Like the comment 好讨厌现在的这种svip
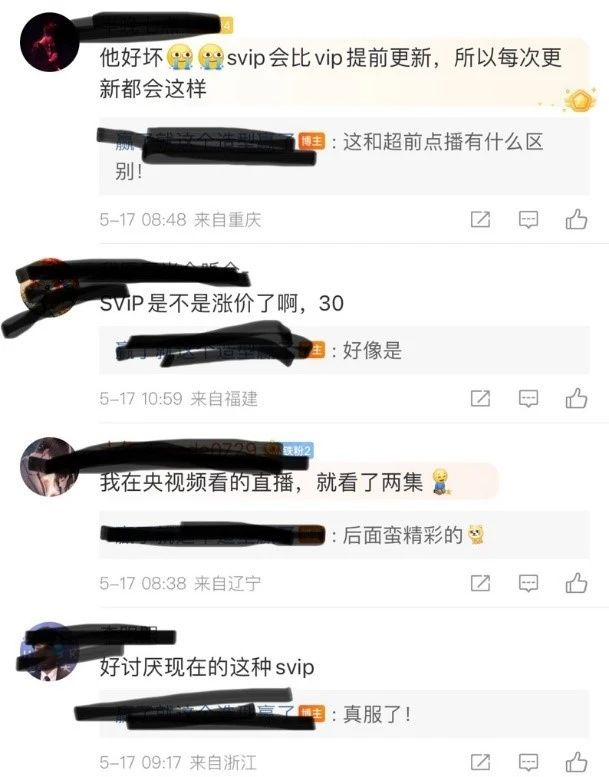The image size is (609, 777). pyautogui.click(x=576, y=763)
